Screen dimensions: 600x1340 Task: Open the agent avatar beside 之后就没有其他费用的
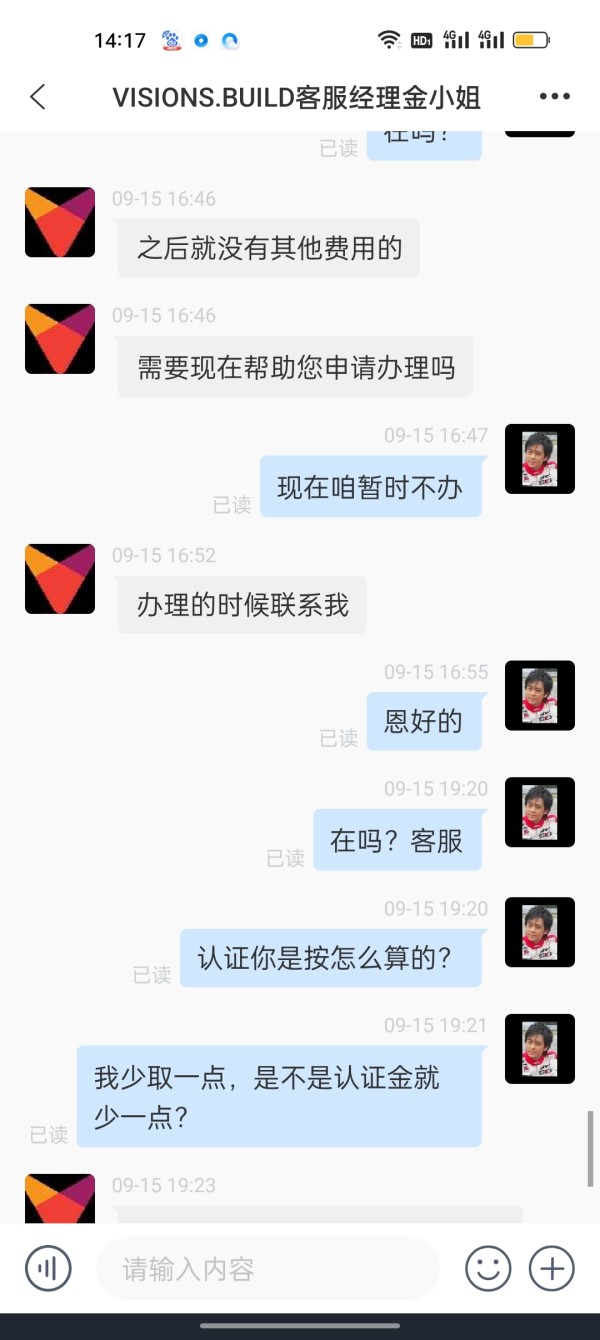(x=60, y=222)
